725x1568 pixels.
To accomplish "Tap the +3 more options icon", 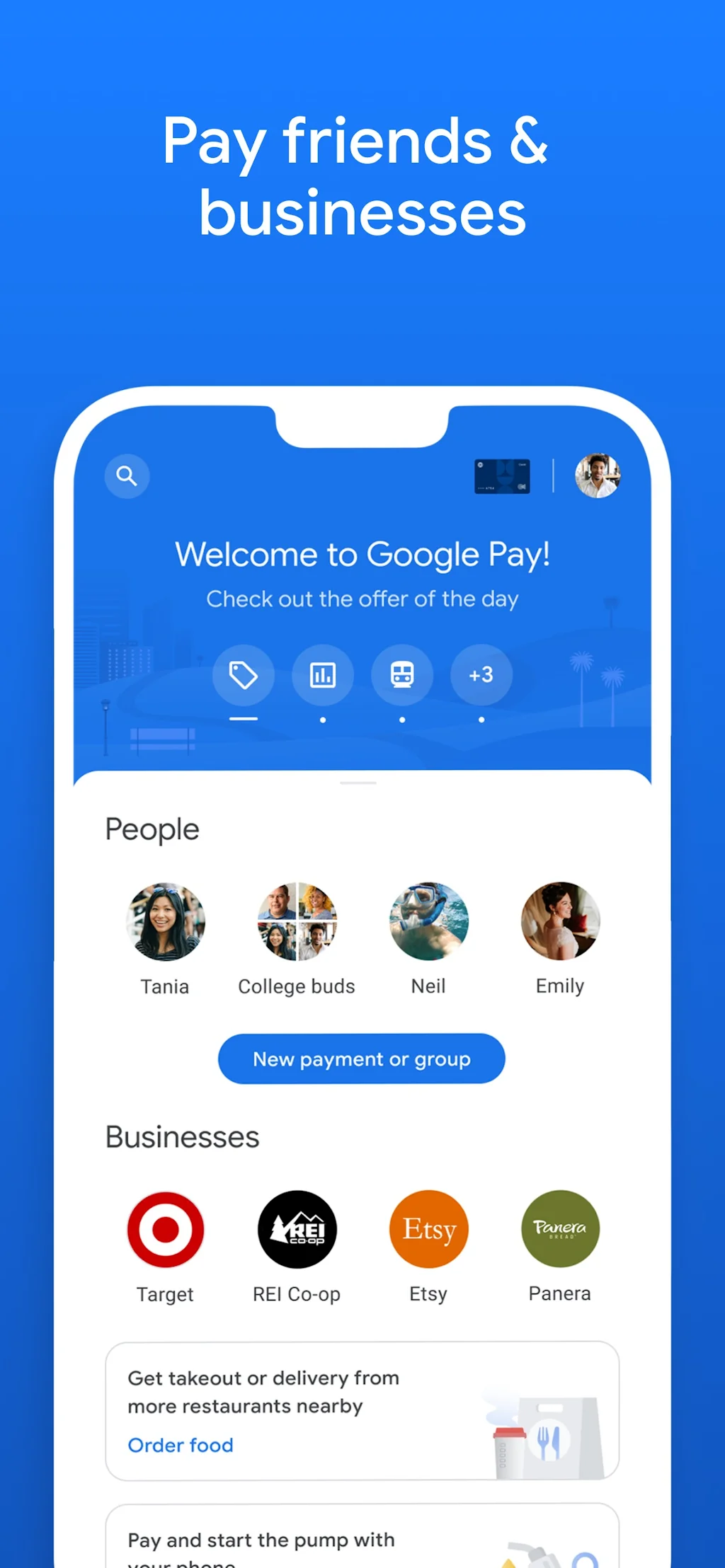I will click(x=481, y=675).
